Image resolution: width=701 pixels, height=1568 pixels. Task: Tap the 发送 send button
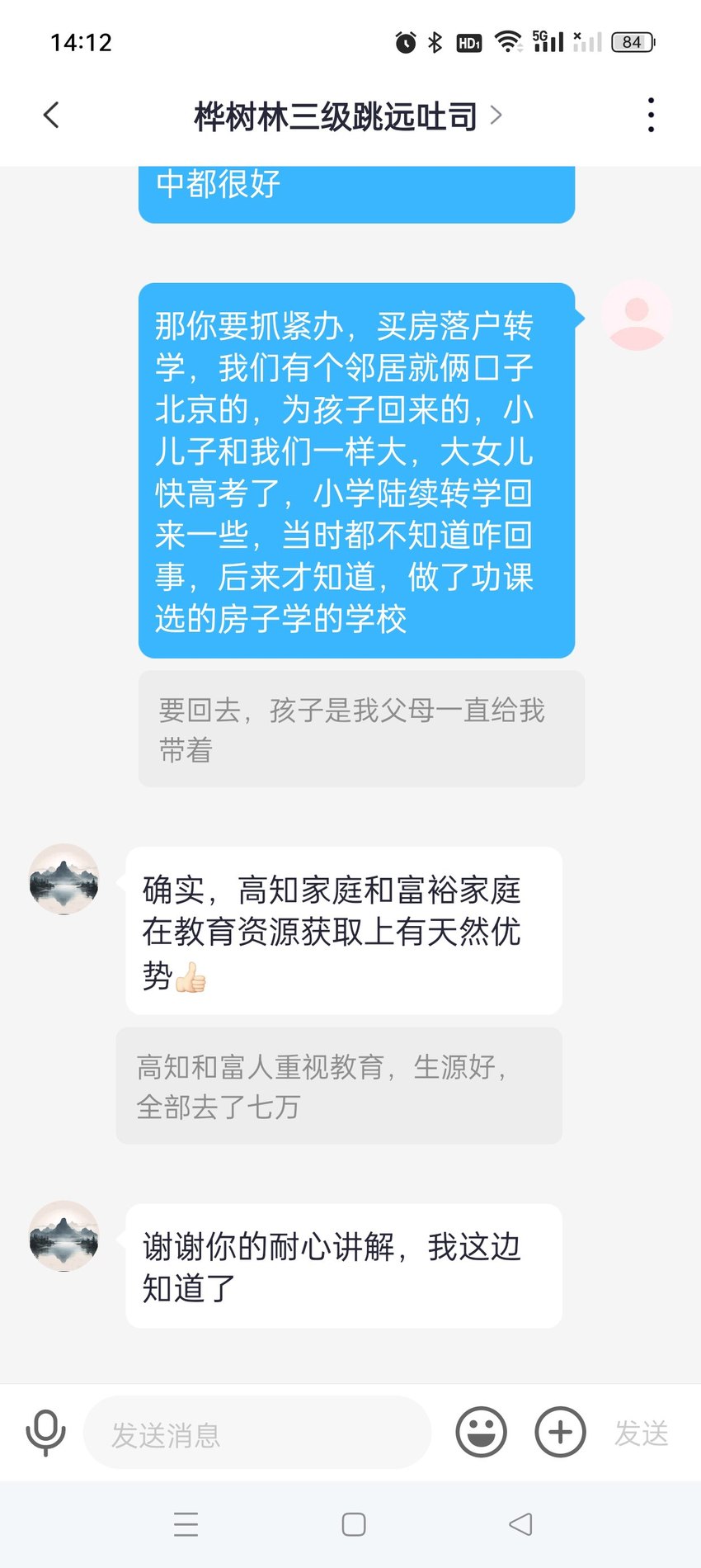pos(641,1433)
